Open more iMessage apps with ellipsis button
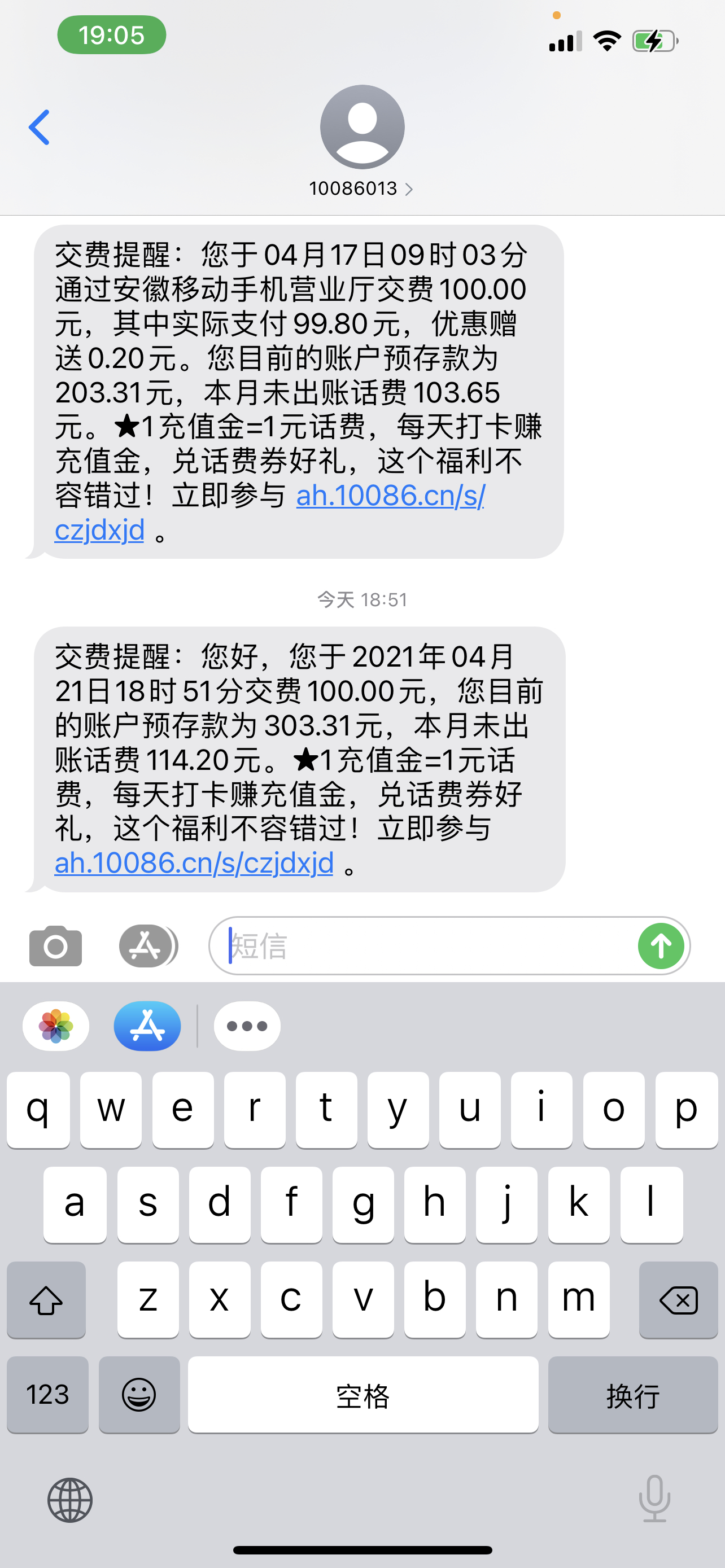 pos(247,1026)
